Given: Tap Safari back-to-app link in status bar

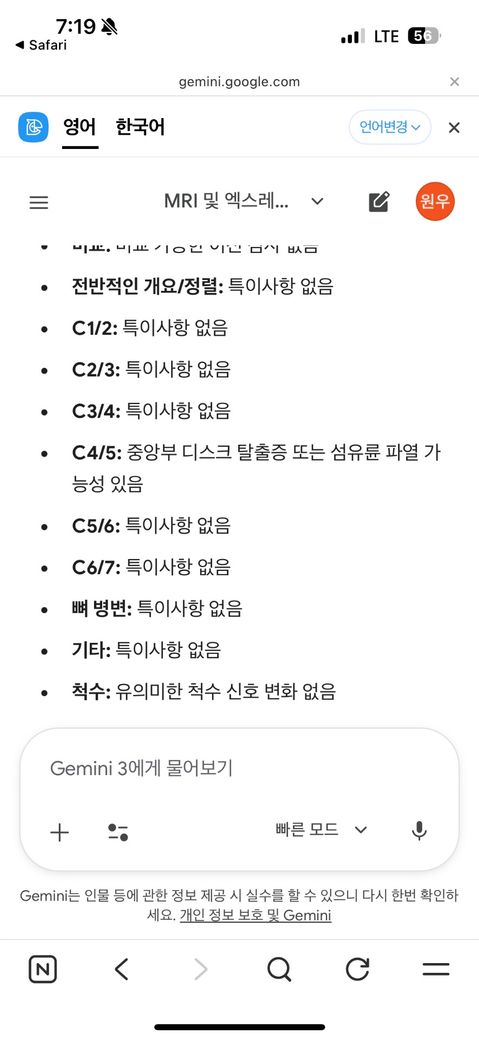Looking at the screenshot, I should [41, 45].
